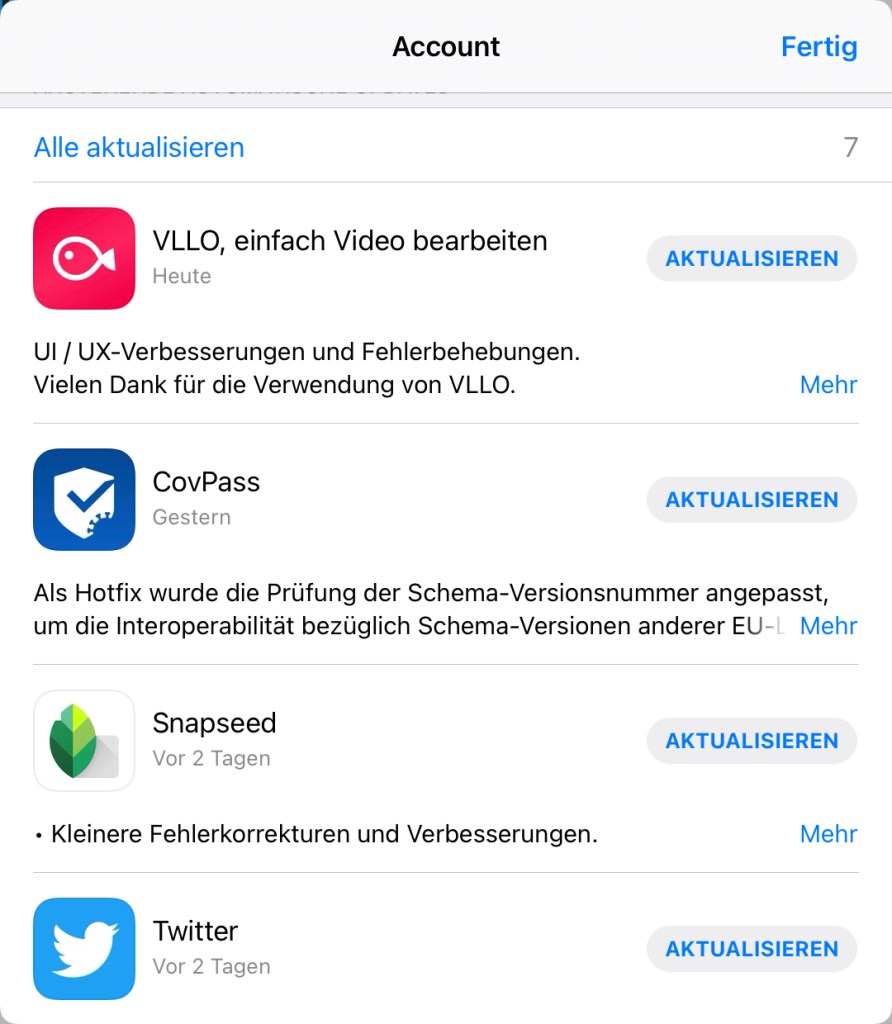The height and width of the screenshot is (1024, 892).
Task: Open Twitter app details
Action: coord(84,949)
